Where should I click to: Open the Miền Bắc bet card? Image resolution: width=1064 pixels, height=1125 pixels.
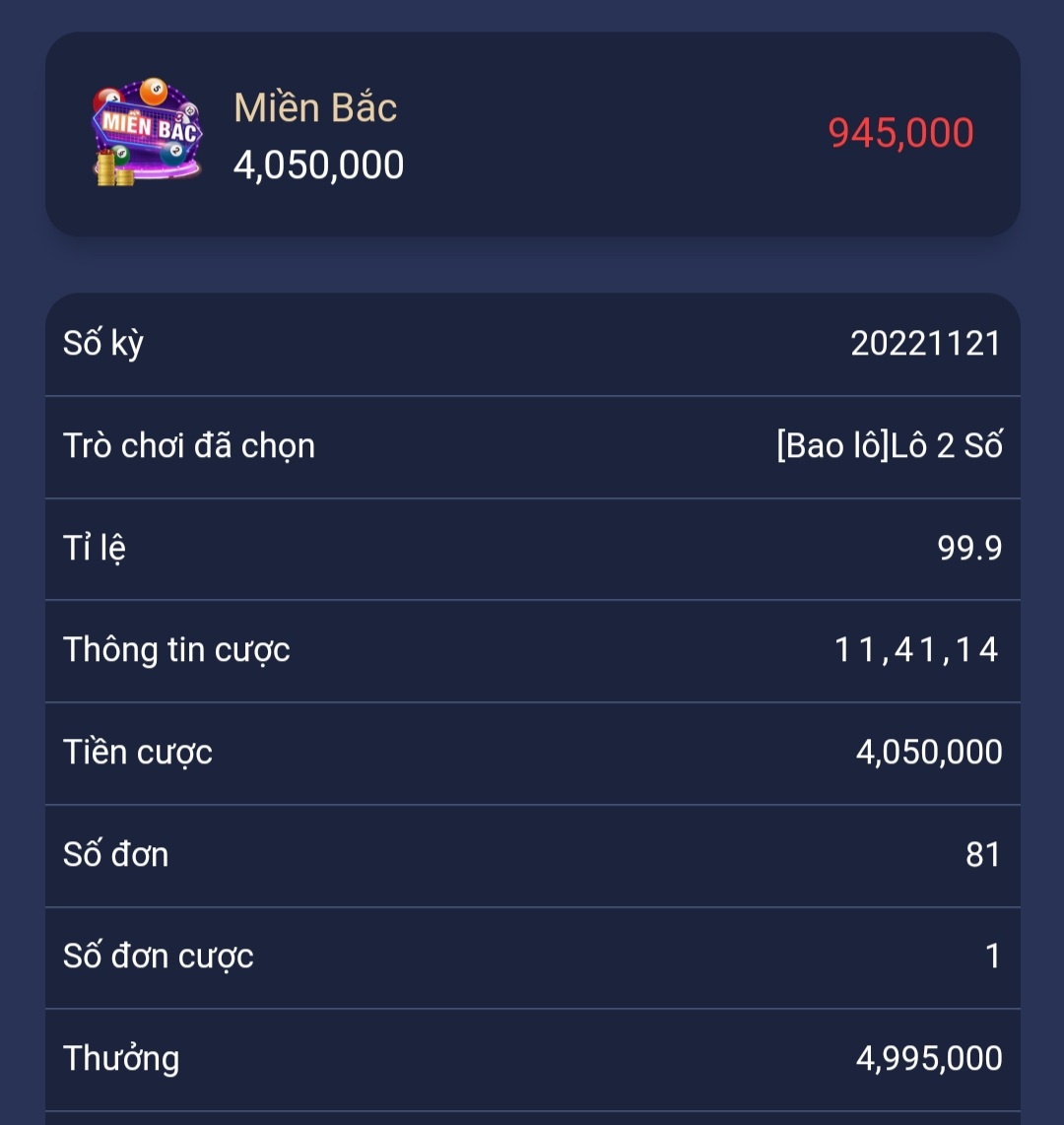click(x=532, y=134)
